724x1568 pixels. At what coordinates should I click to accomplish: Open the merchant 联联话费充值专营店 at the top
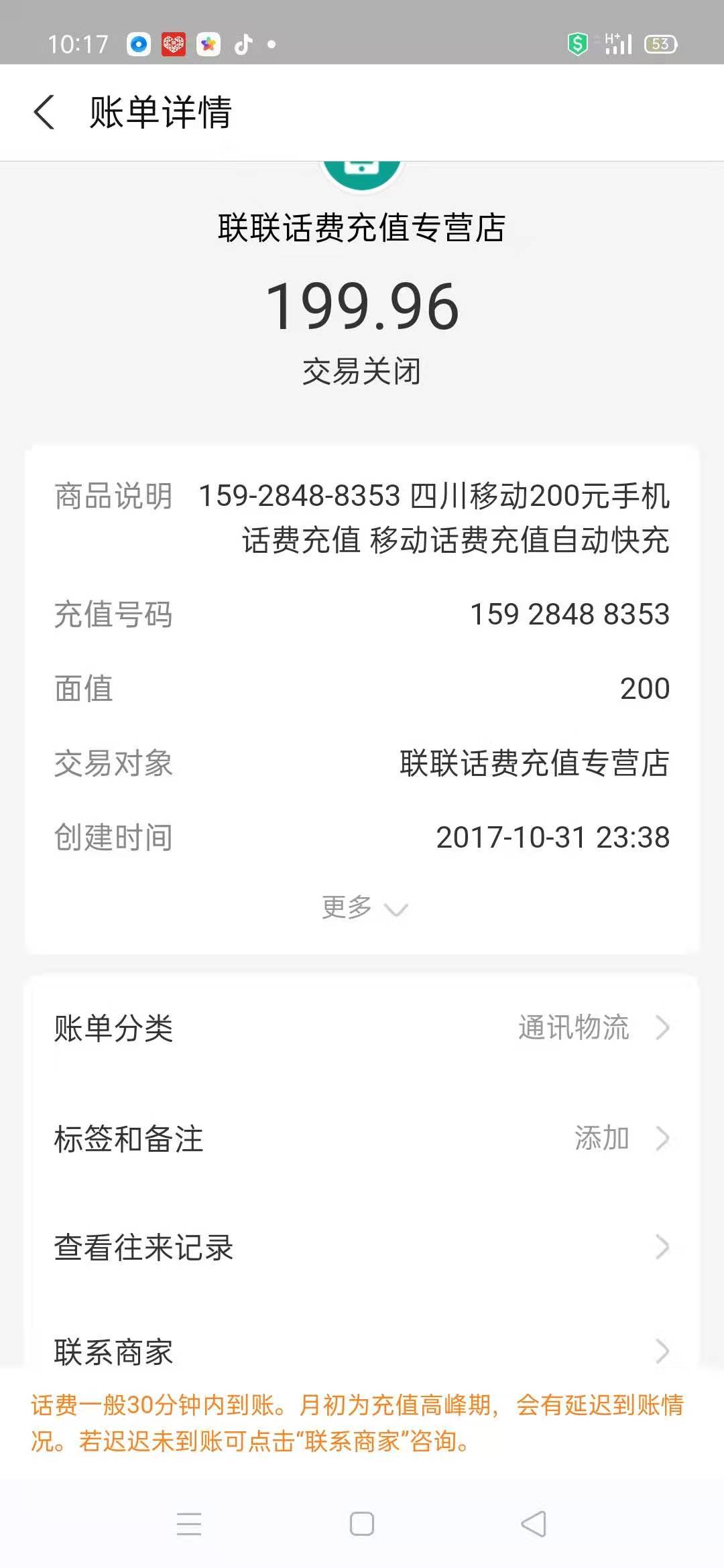point(362,228)
